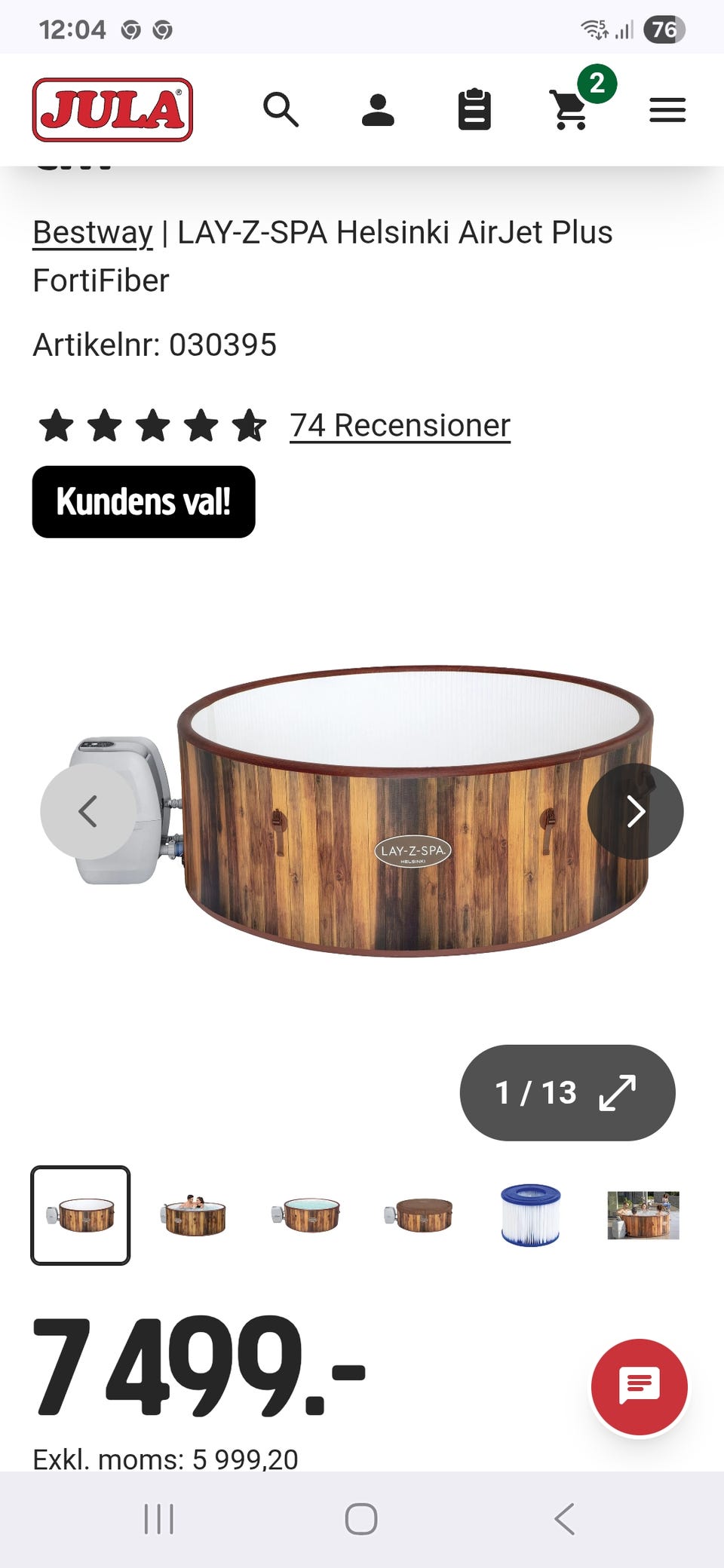Screen dimensions: 724x1568
Task: Select the outdoor garden scene thumbnail
Action: pyautogui.click(x=643, y=1215)
